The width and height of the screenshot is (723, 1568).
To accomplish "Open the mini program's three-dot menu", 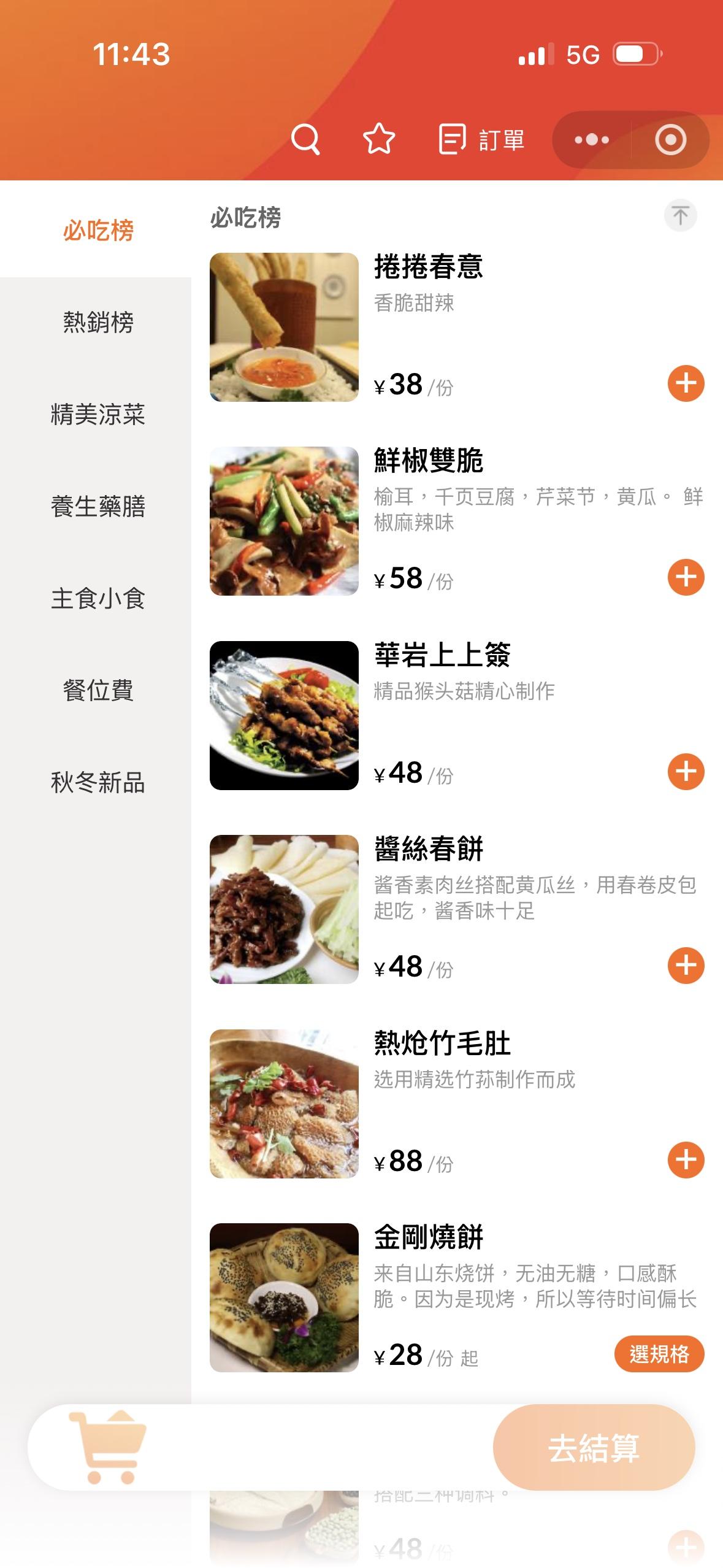I will click(592, 140).
